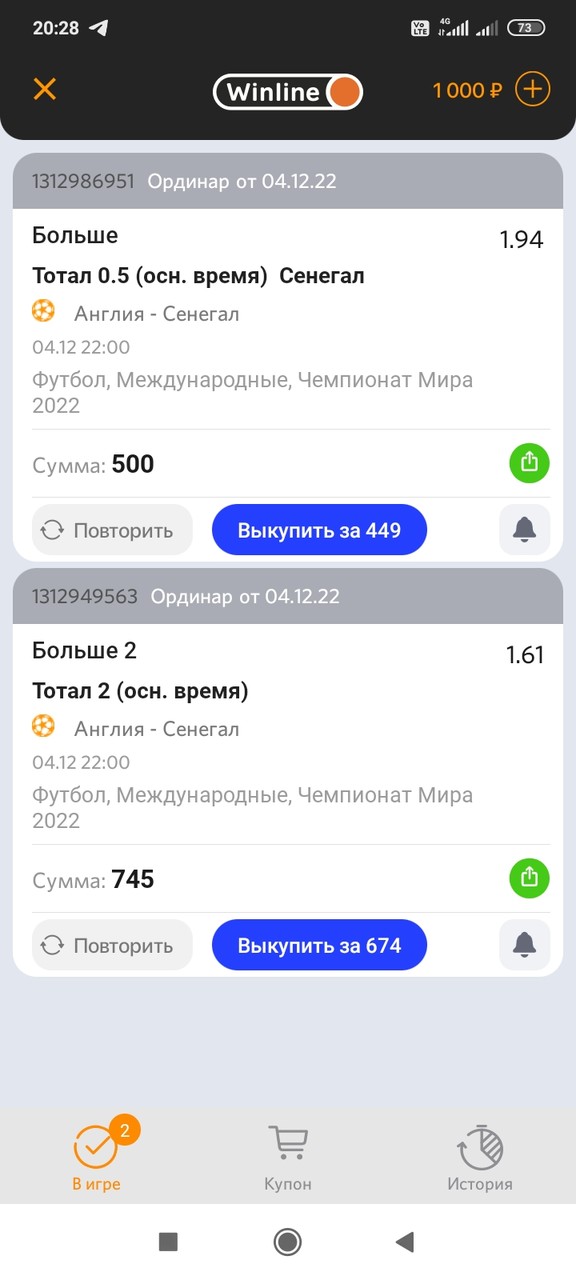Tap Выкупить за 449
Viewport: 576px width, 1280px height.
click(319, 530)
